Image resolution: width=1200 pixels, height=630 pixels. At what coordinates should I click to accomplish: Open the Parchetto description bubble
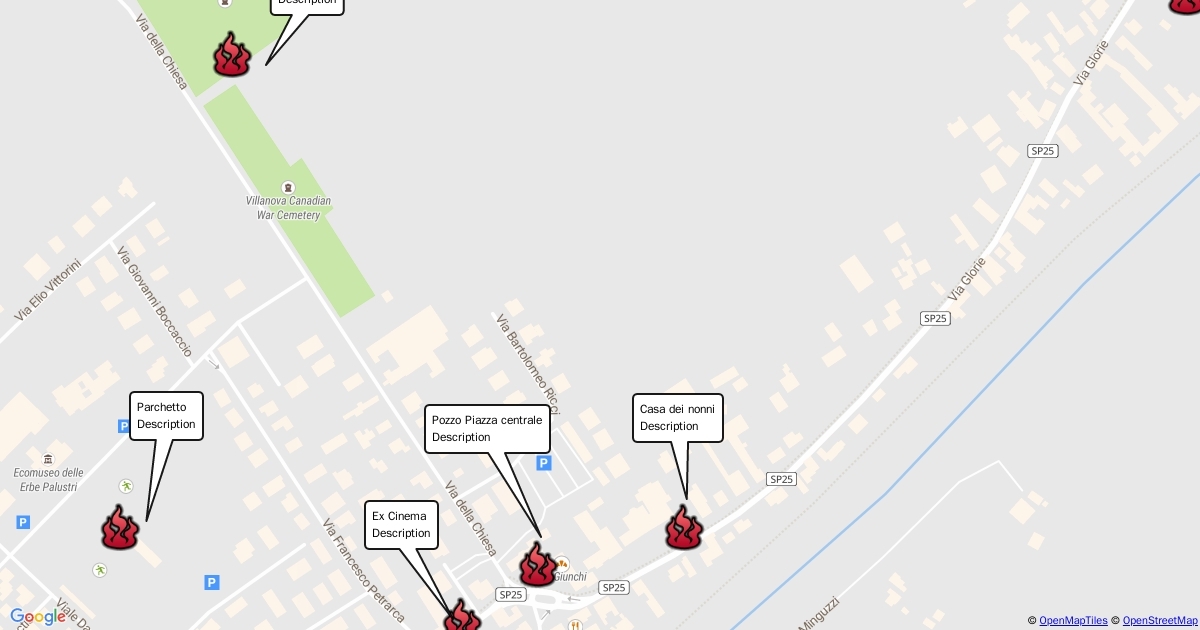(166, 416)
